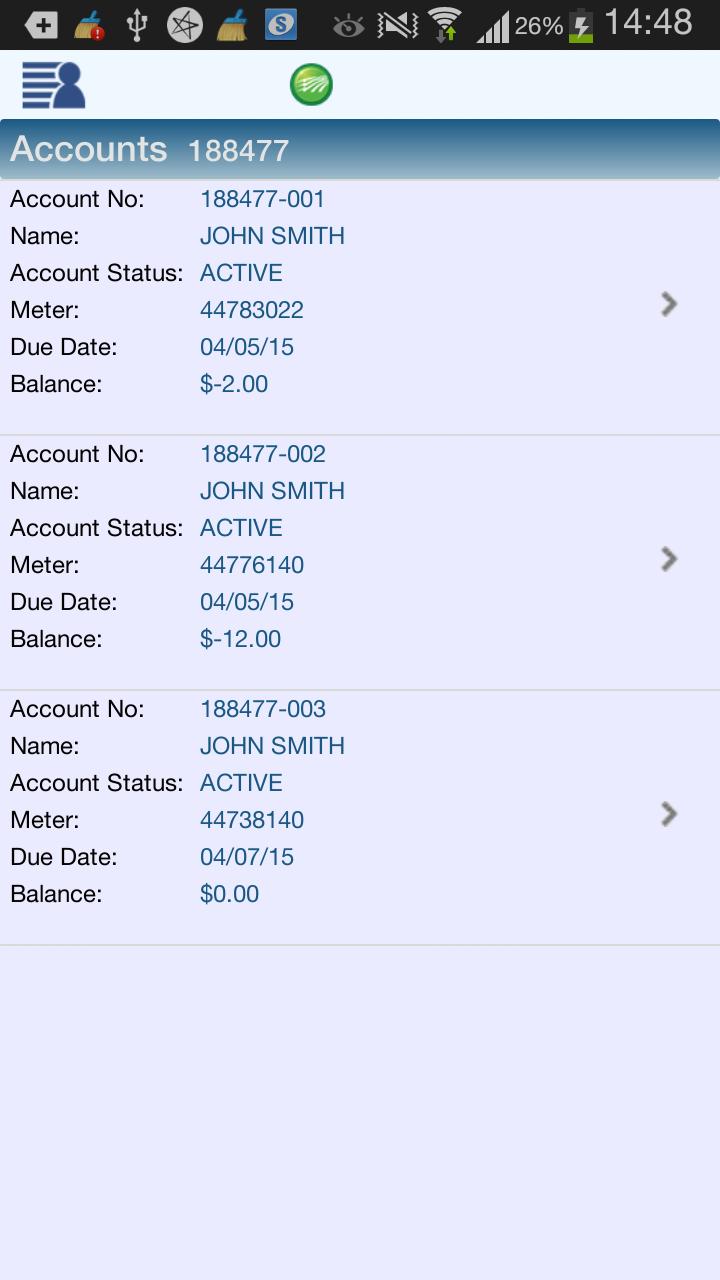720x1280 pixels.
Task: Open the account menu icon
Action: (x=53, y=85)
